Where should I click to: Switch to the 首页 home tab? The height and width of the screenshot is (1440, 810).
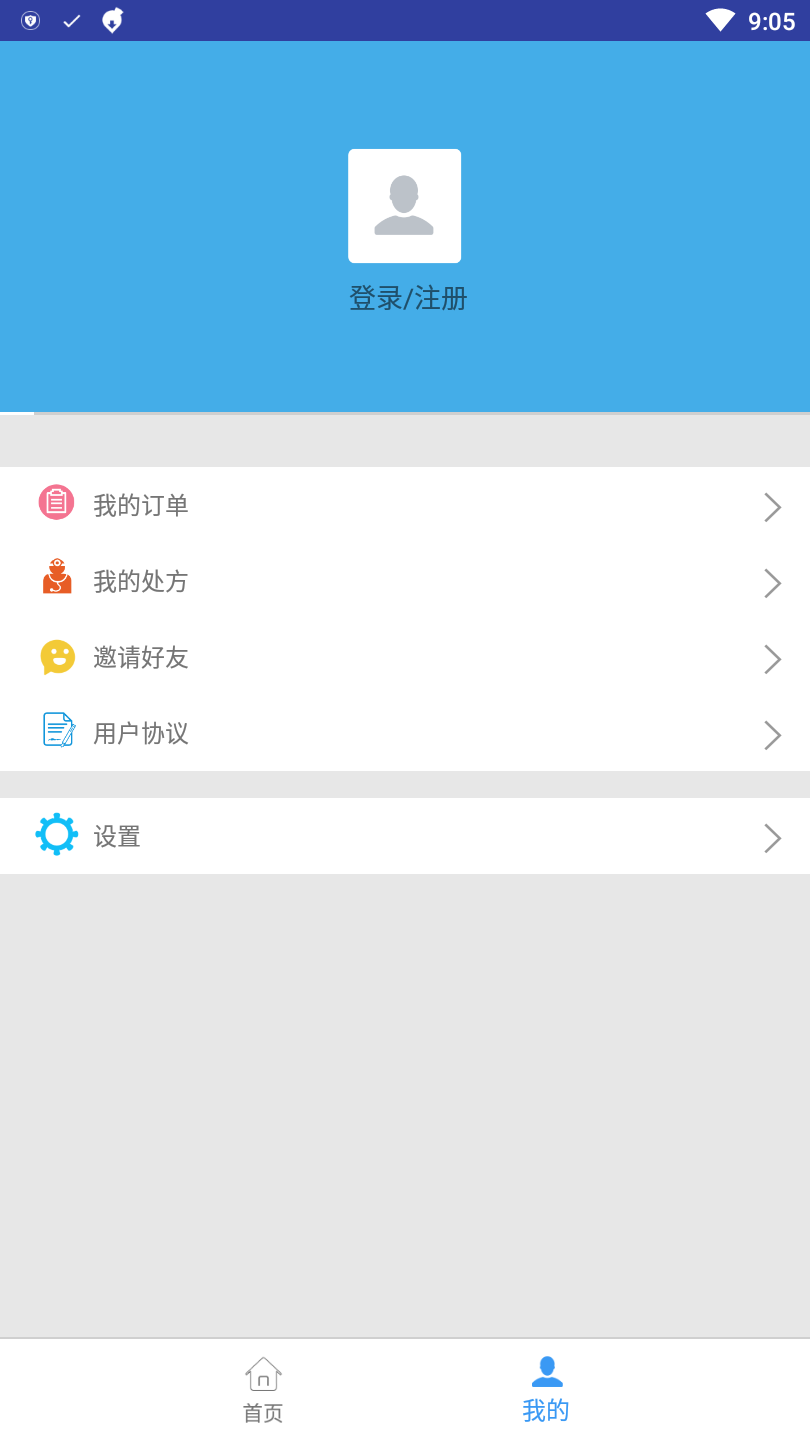point(263,1389)
